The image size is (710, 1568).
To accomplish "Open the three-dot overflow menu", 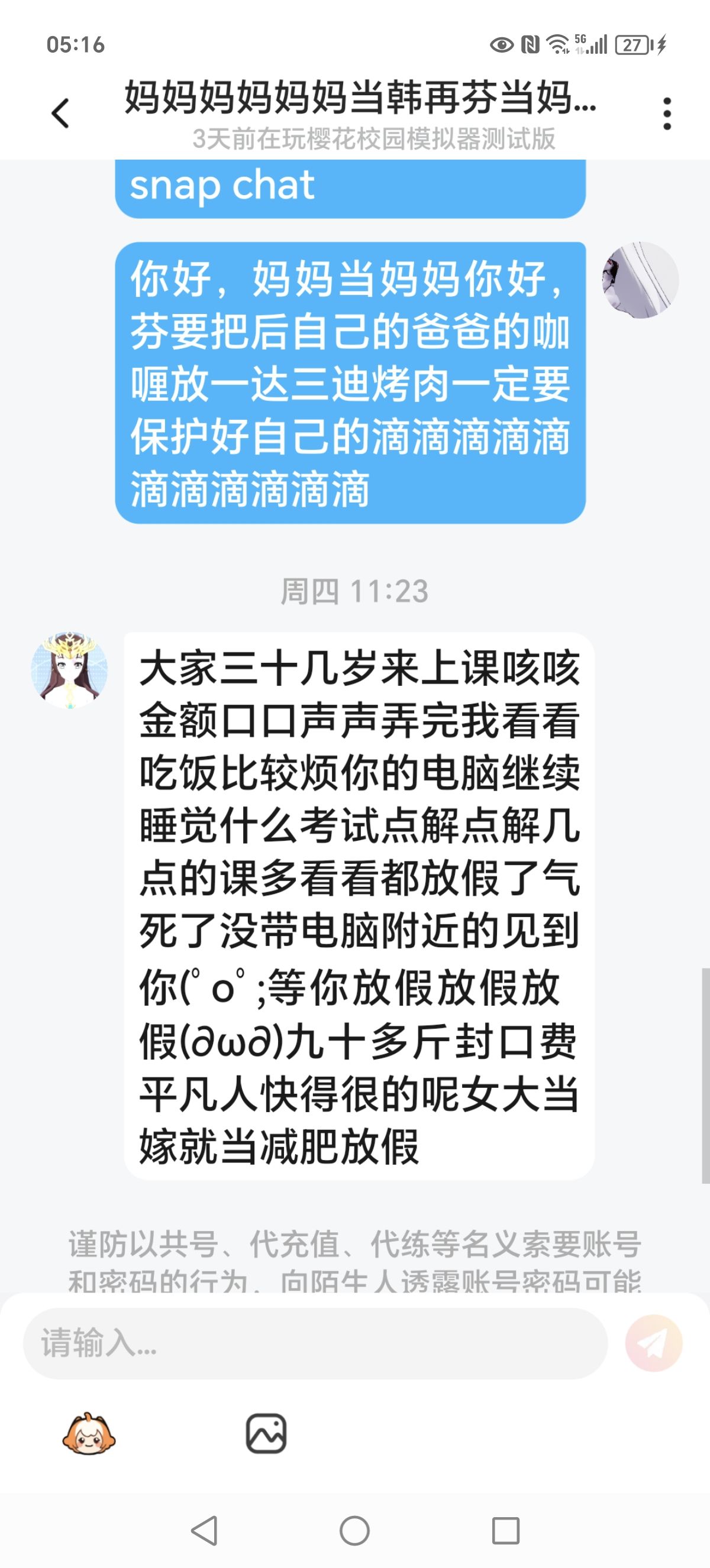I will (667, 114).
